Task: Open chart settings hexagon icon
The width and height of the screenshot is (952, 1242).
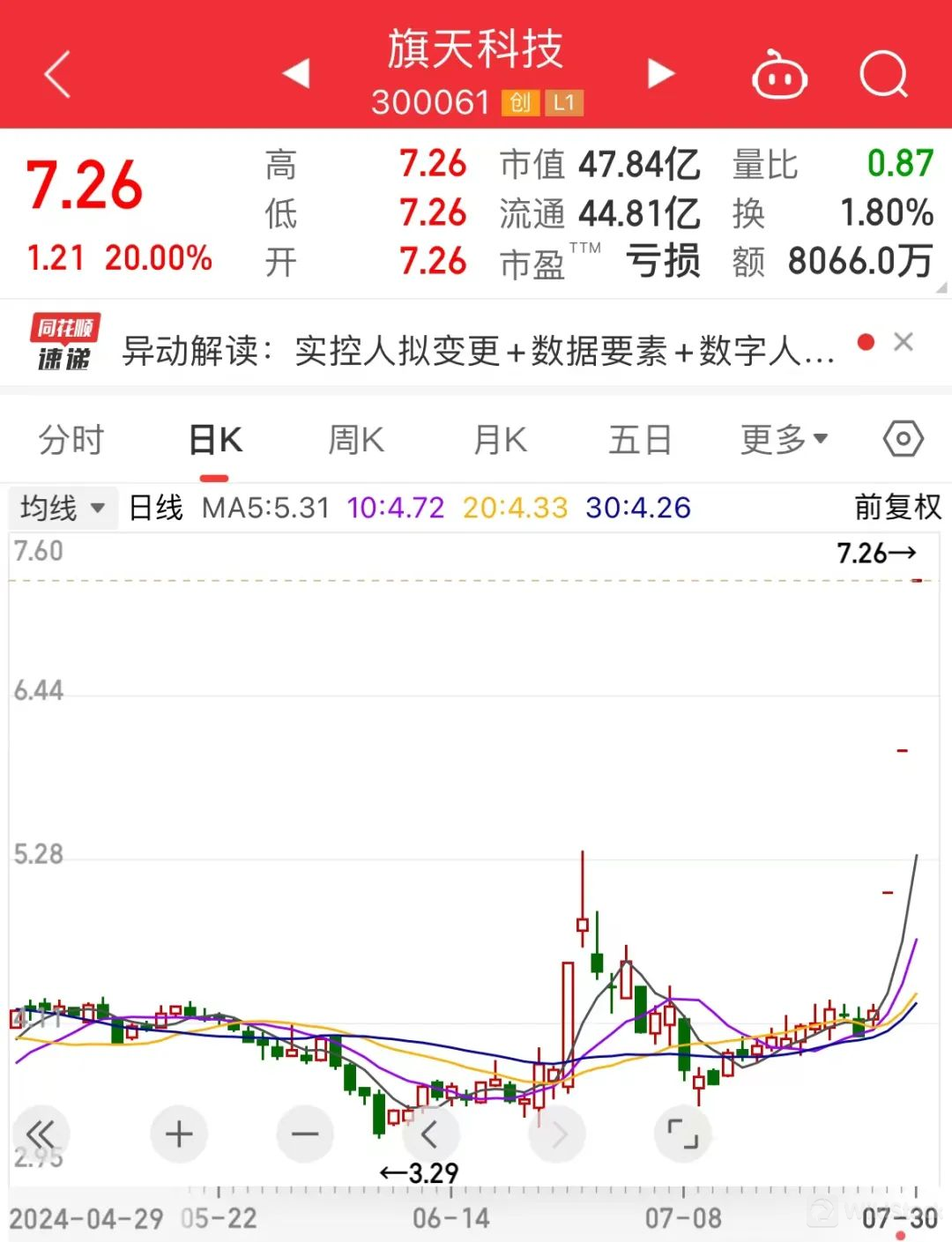Action: click(903, 439)
